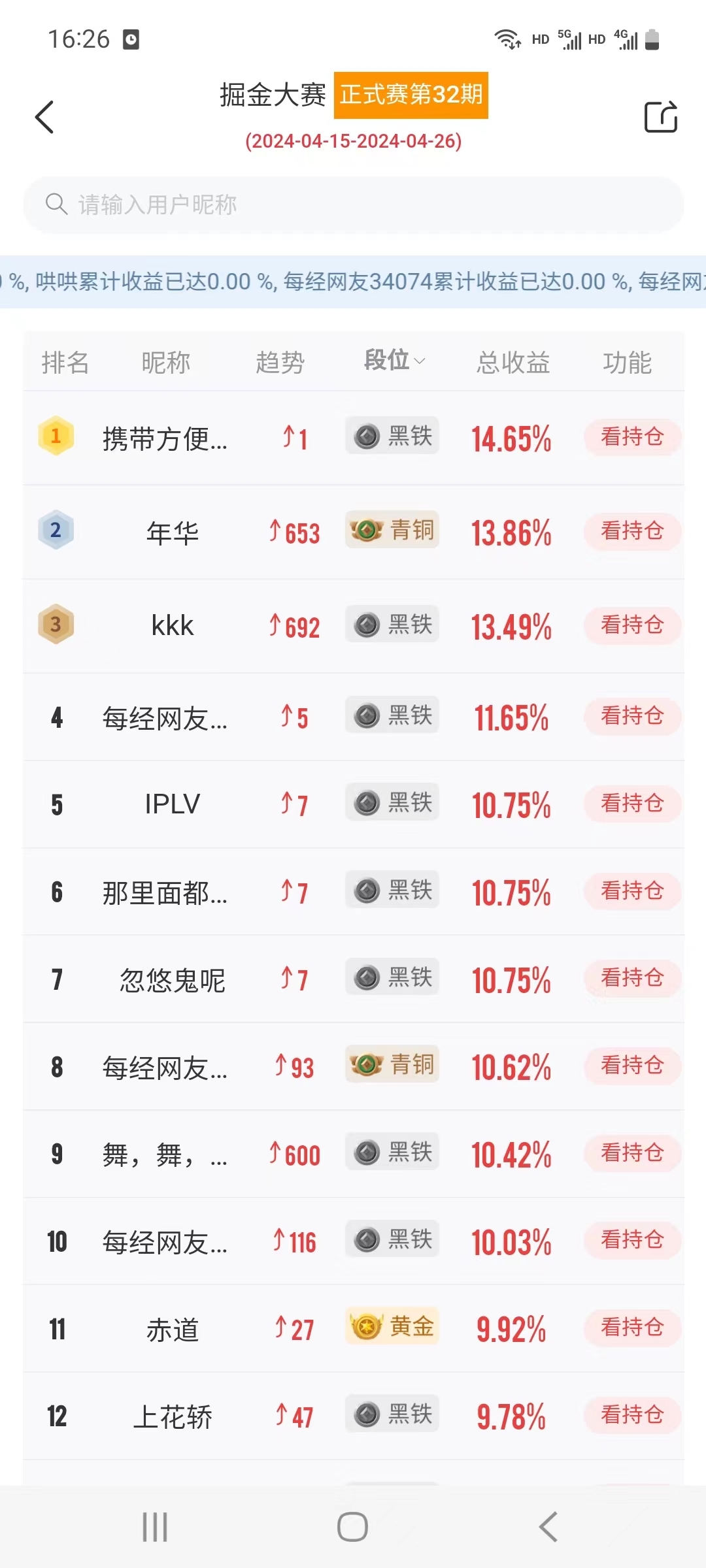This screenshot has width=706, height=1568.
Task: Go back using the top-left arrow
Action: [44, 118]
